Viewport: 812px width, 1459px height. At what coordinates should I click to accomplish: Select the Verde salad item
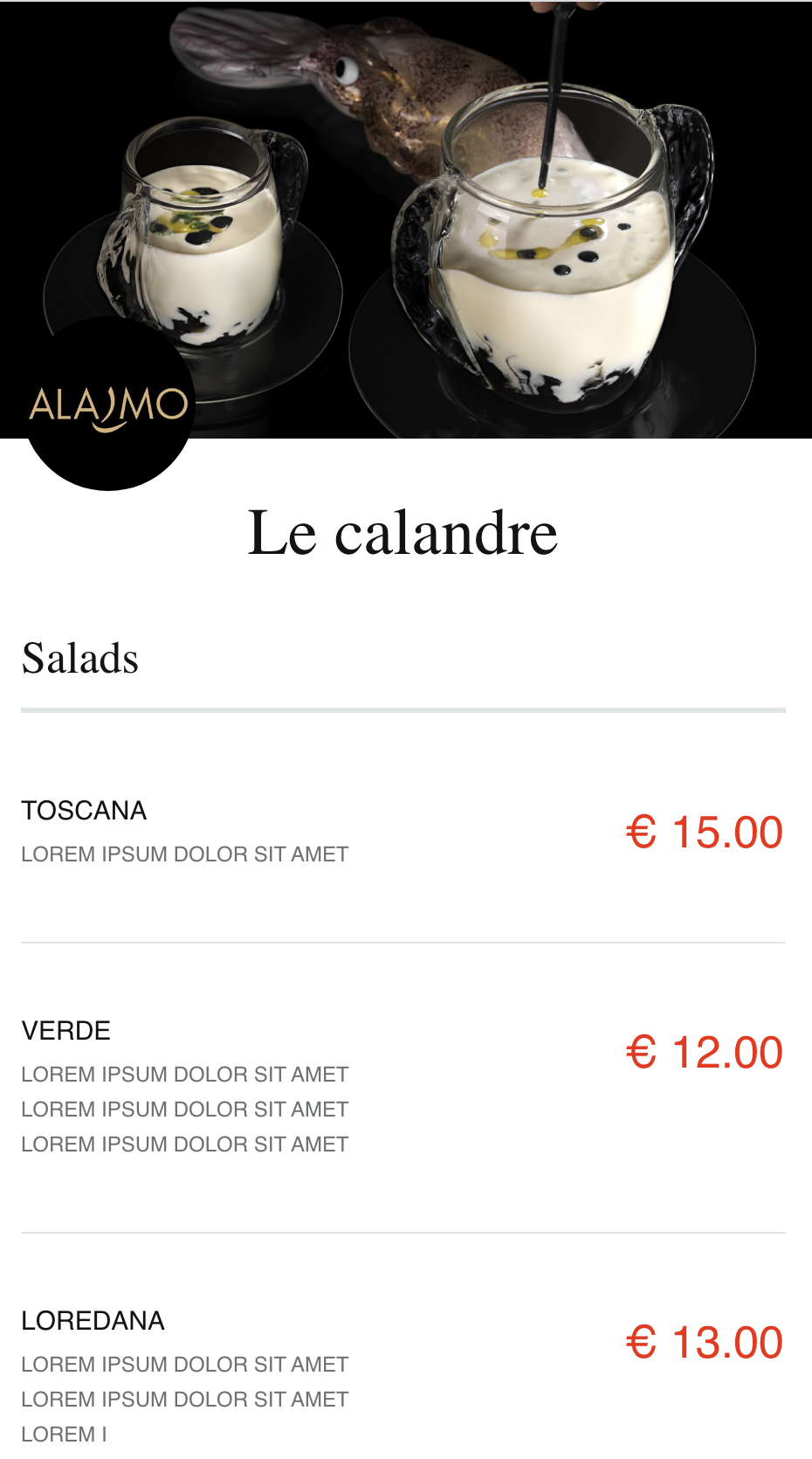point(66,1031)
